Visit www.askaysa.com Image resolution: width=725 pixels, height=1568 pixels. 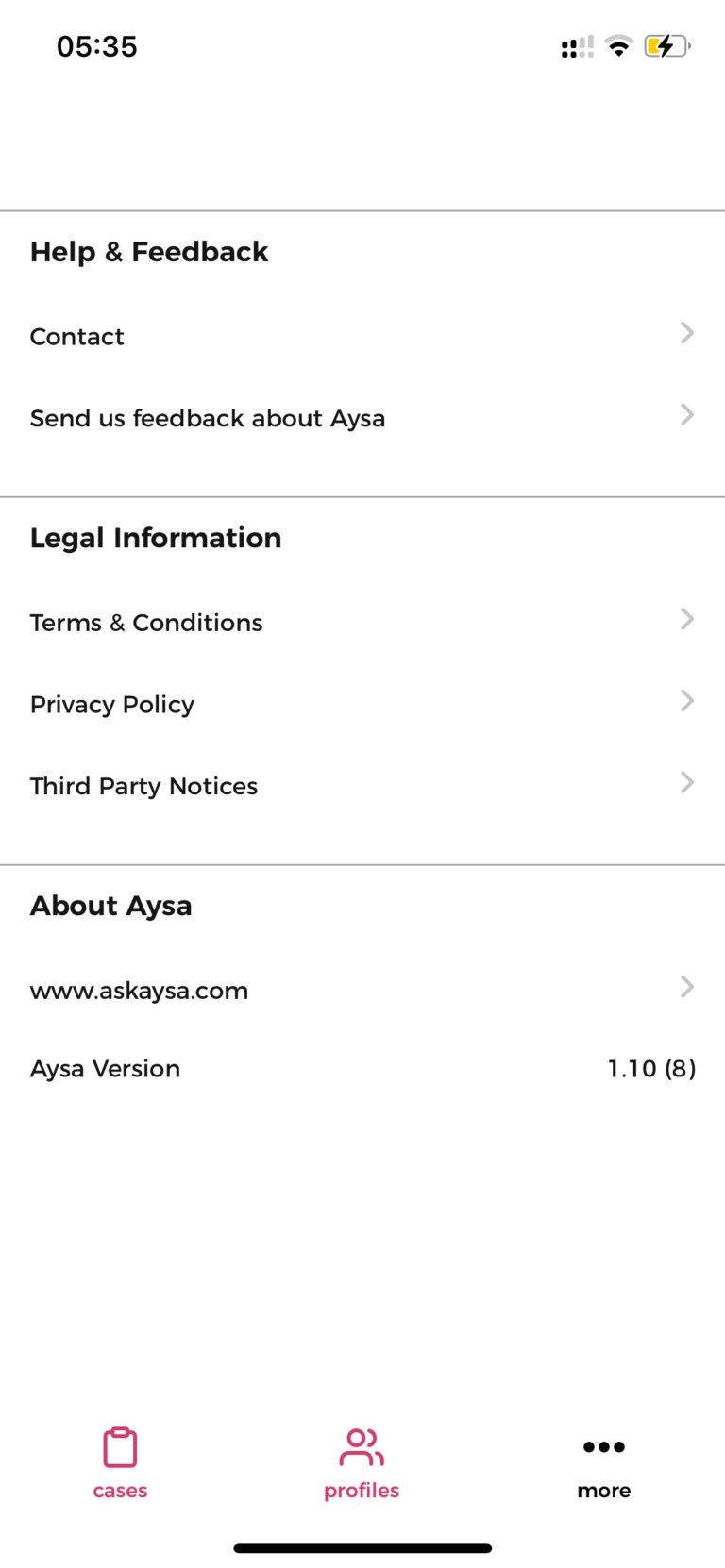tap(362, 991)
